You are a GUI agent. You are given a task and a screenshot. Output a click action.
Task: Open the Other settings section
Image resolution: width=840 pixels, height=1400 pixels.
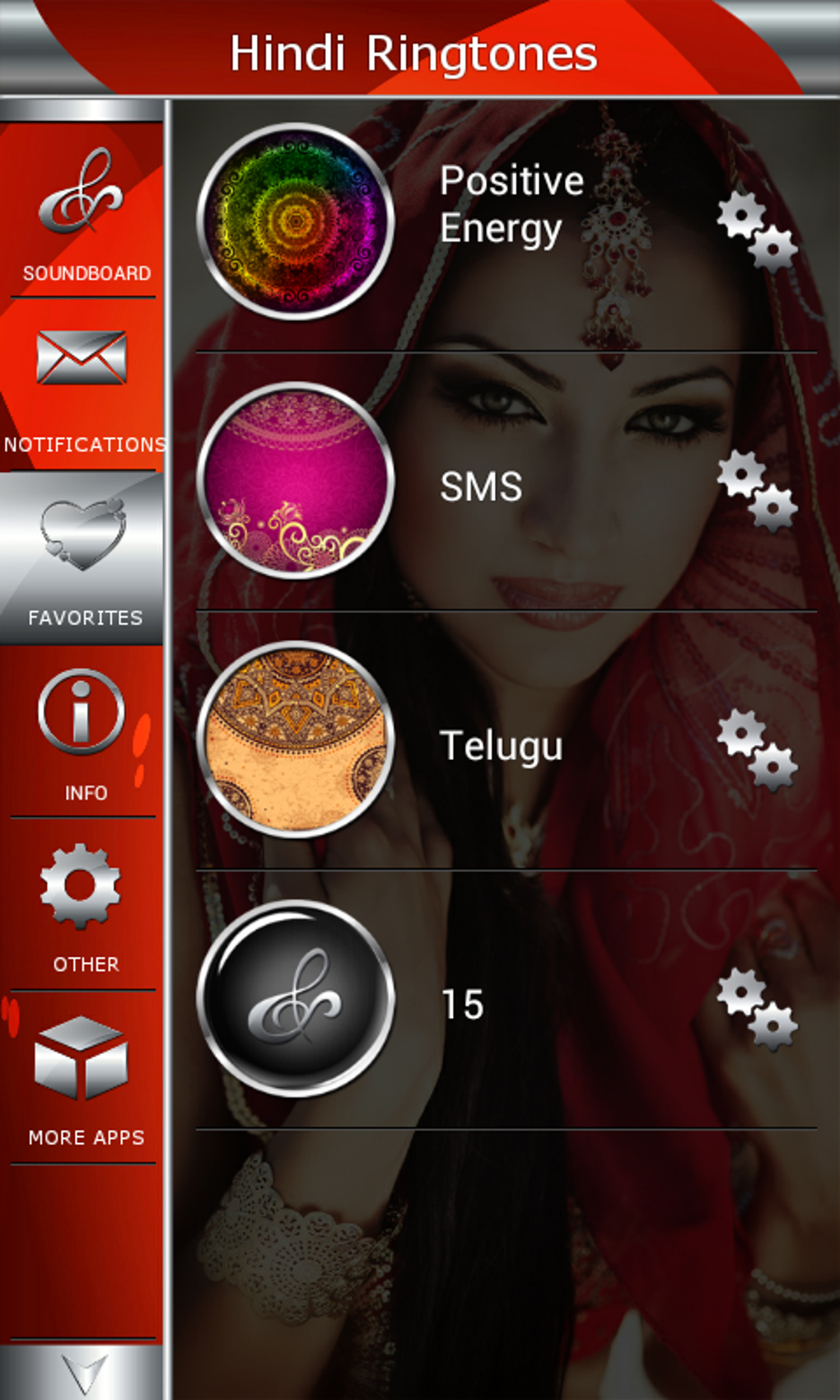(82, 905)
